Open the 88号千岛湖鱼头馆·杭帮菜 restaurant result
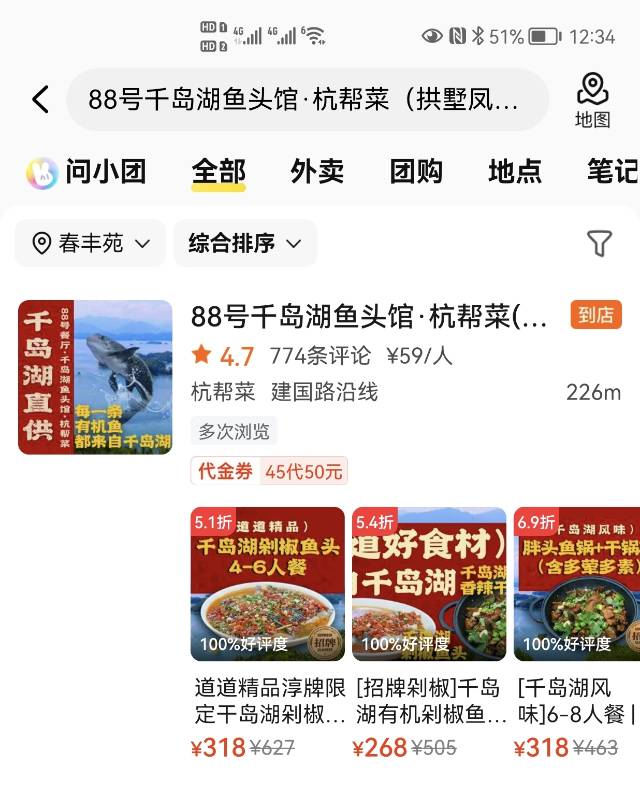 (369, 318)
